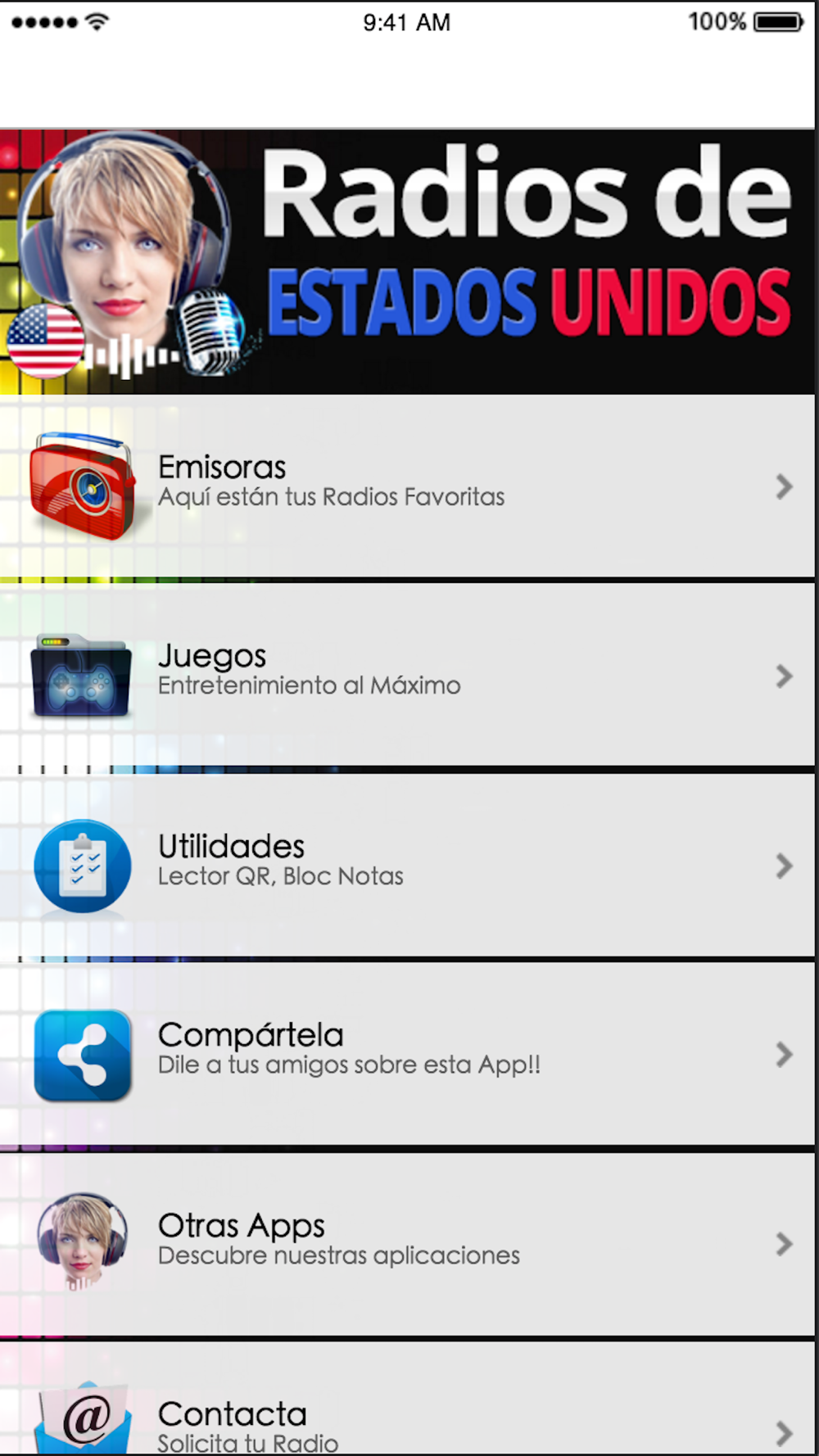The image size is (819, 1456).
Task: Open Otras Apps list
Action: pyautogui.click(x=407, y=1243)
